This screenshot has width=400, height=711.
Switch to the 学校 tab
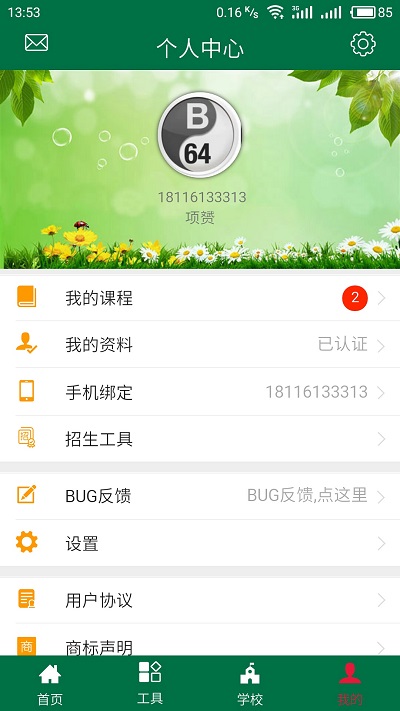250,683
